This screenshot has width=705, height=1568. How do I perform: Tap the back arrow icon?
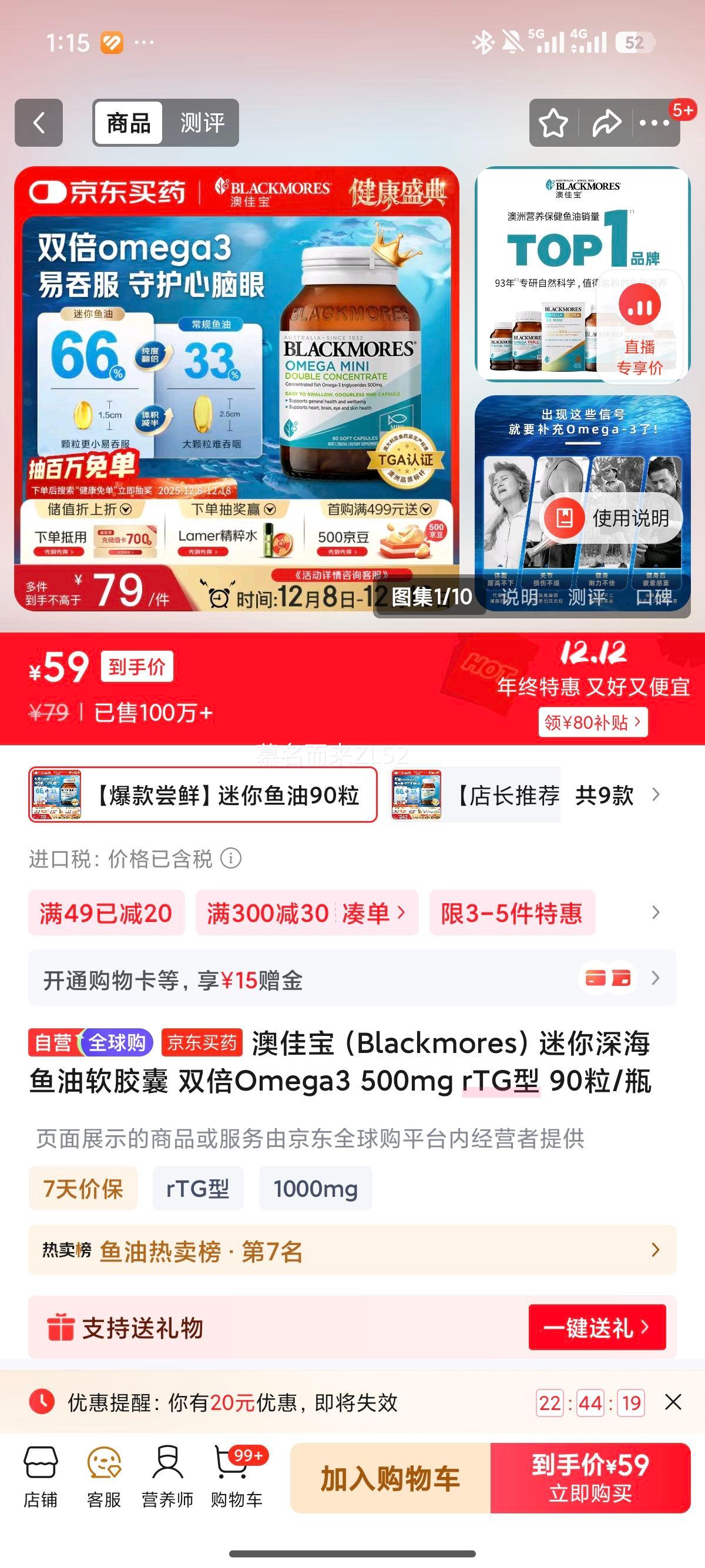point(38,122)
